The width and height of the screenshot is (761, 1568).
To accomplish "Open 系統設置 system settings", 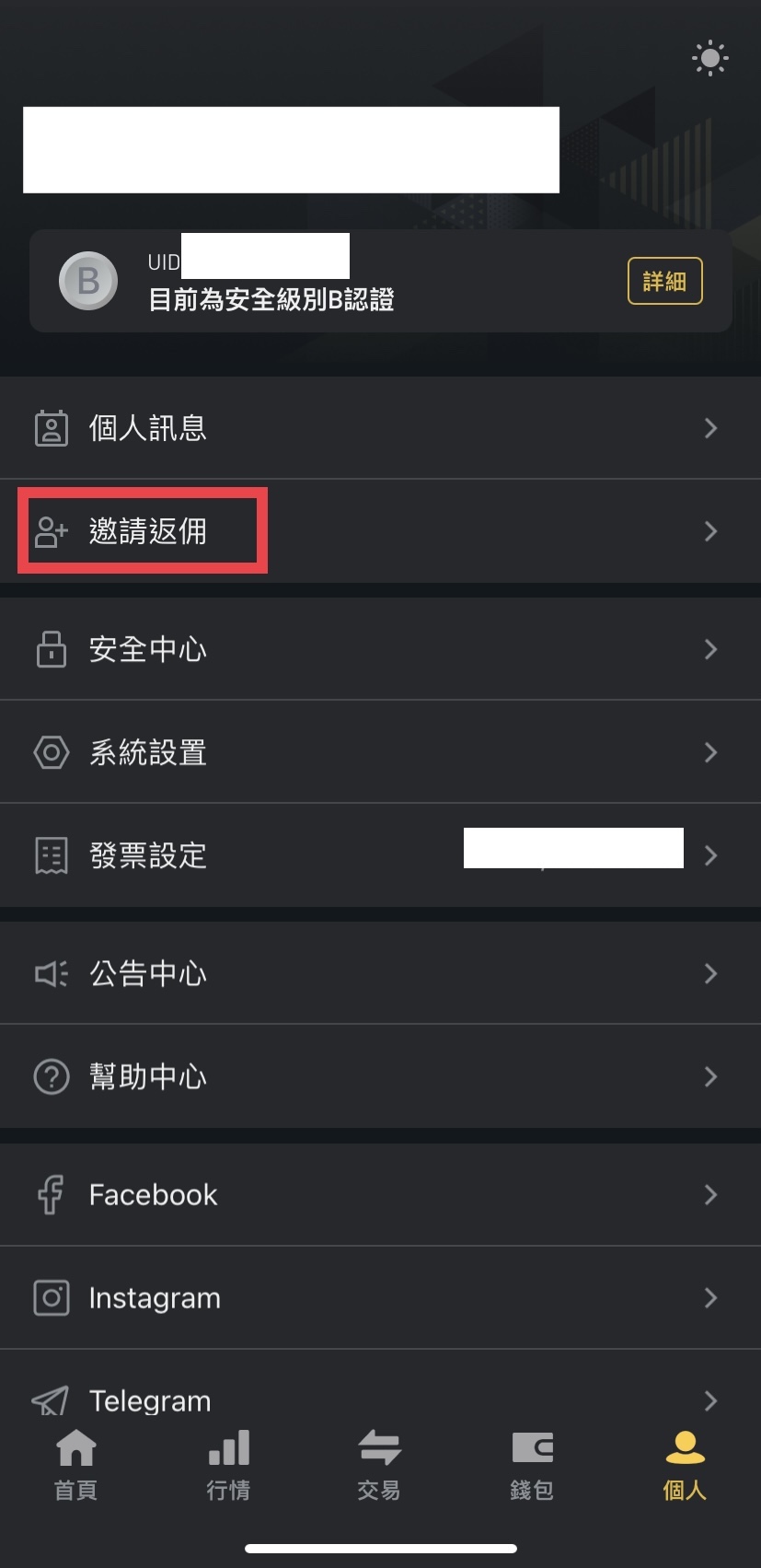I will [x=380, y=752].
